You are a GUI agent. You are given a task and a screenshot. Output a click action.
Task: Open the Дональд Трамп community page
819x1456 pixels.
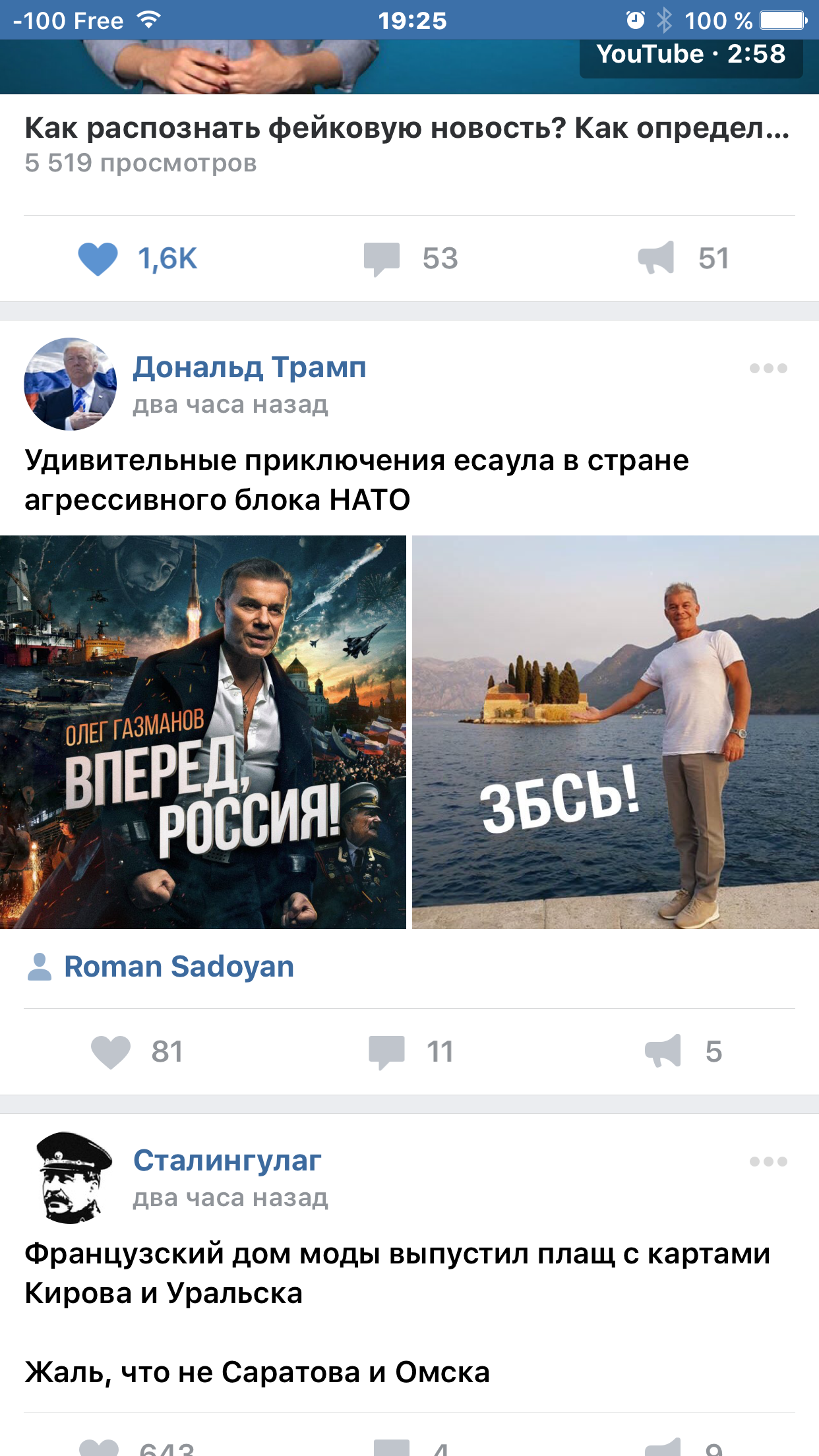[x=249, y=367]
